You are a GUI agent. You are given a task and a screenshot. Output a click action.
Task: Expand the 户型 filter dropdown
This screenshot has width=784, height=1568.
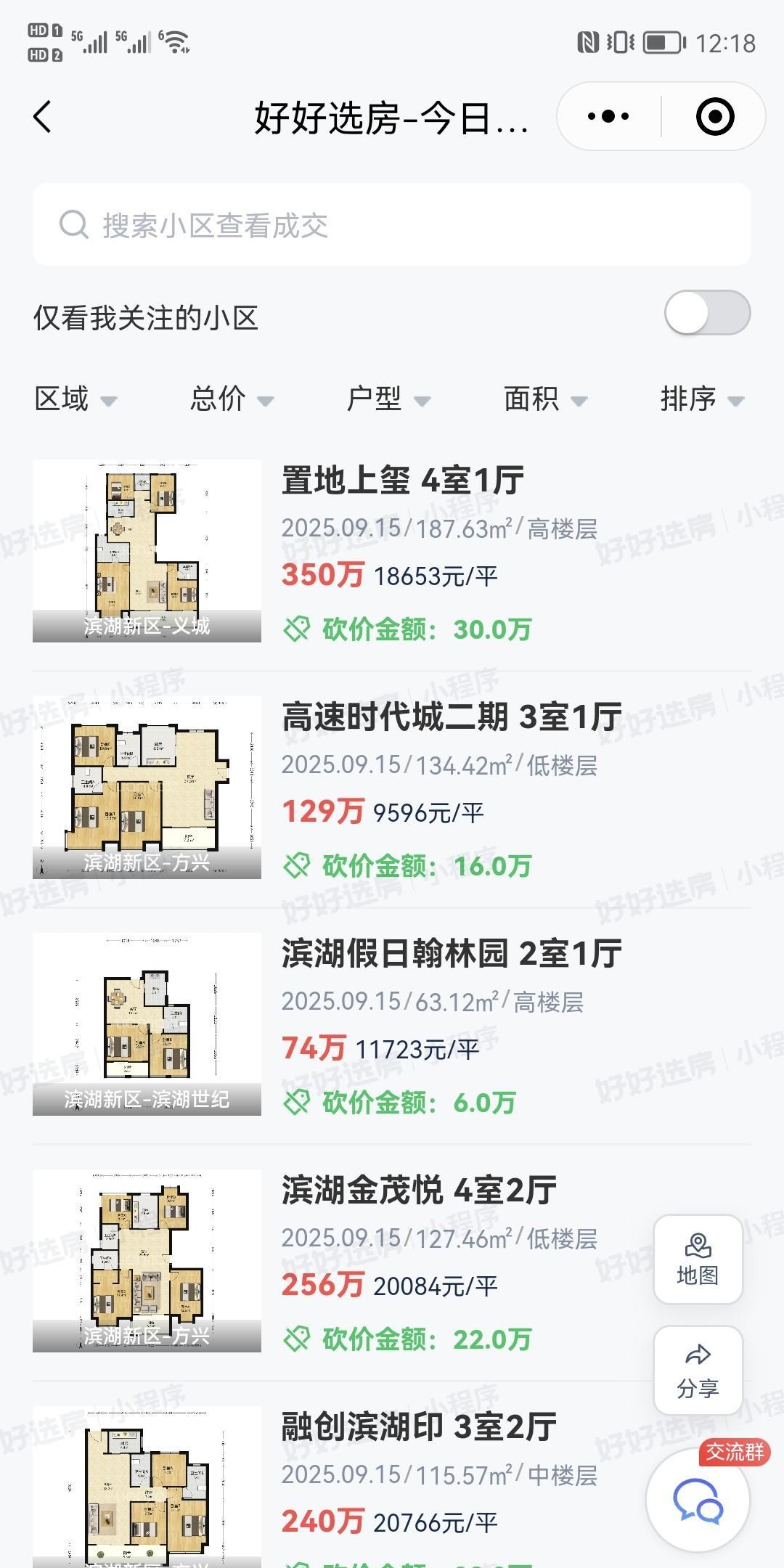[389, 399]
